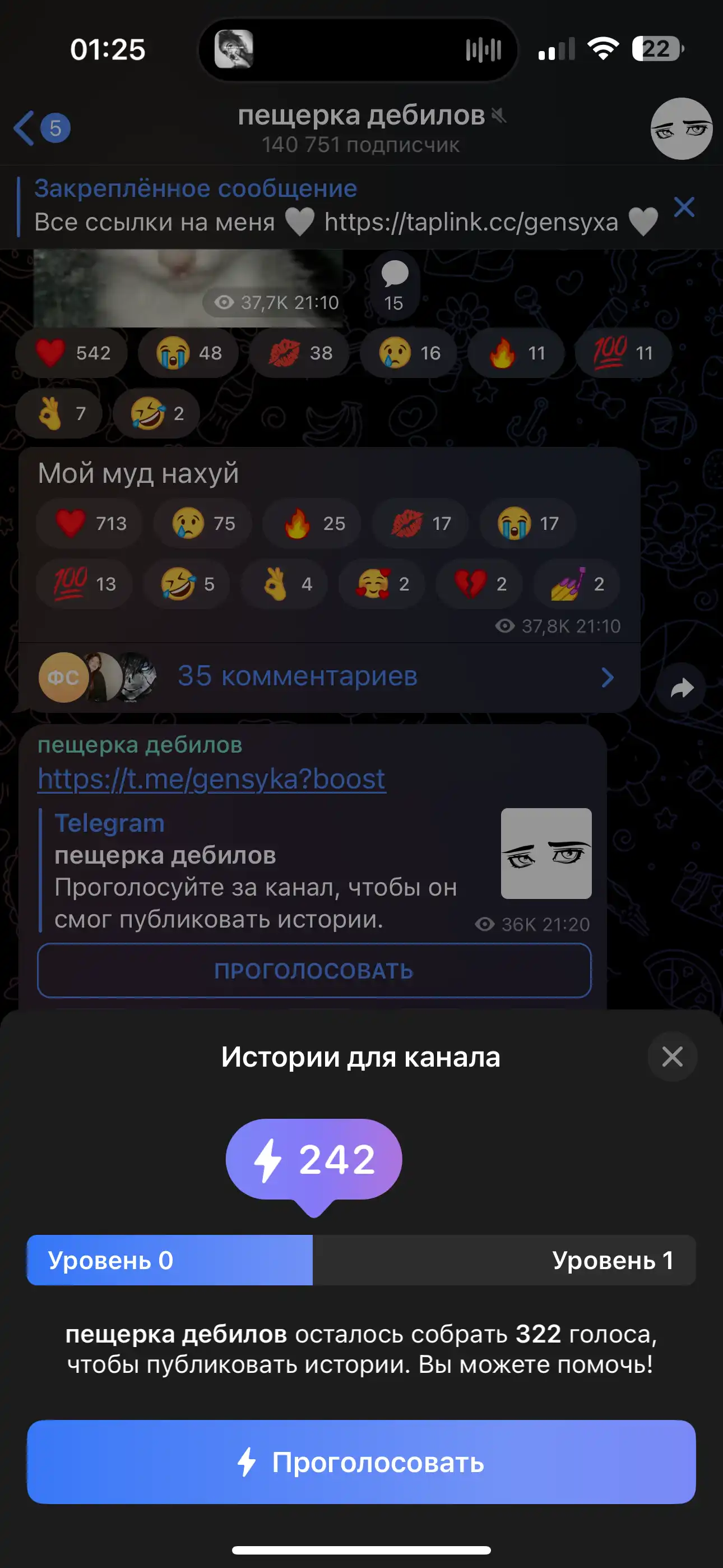
Task: Open 15 comments bubble on cat photo
Action: (394, 286)
